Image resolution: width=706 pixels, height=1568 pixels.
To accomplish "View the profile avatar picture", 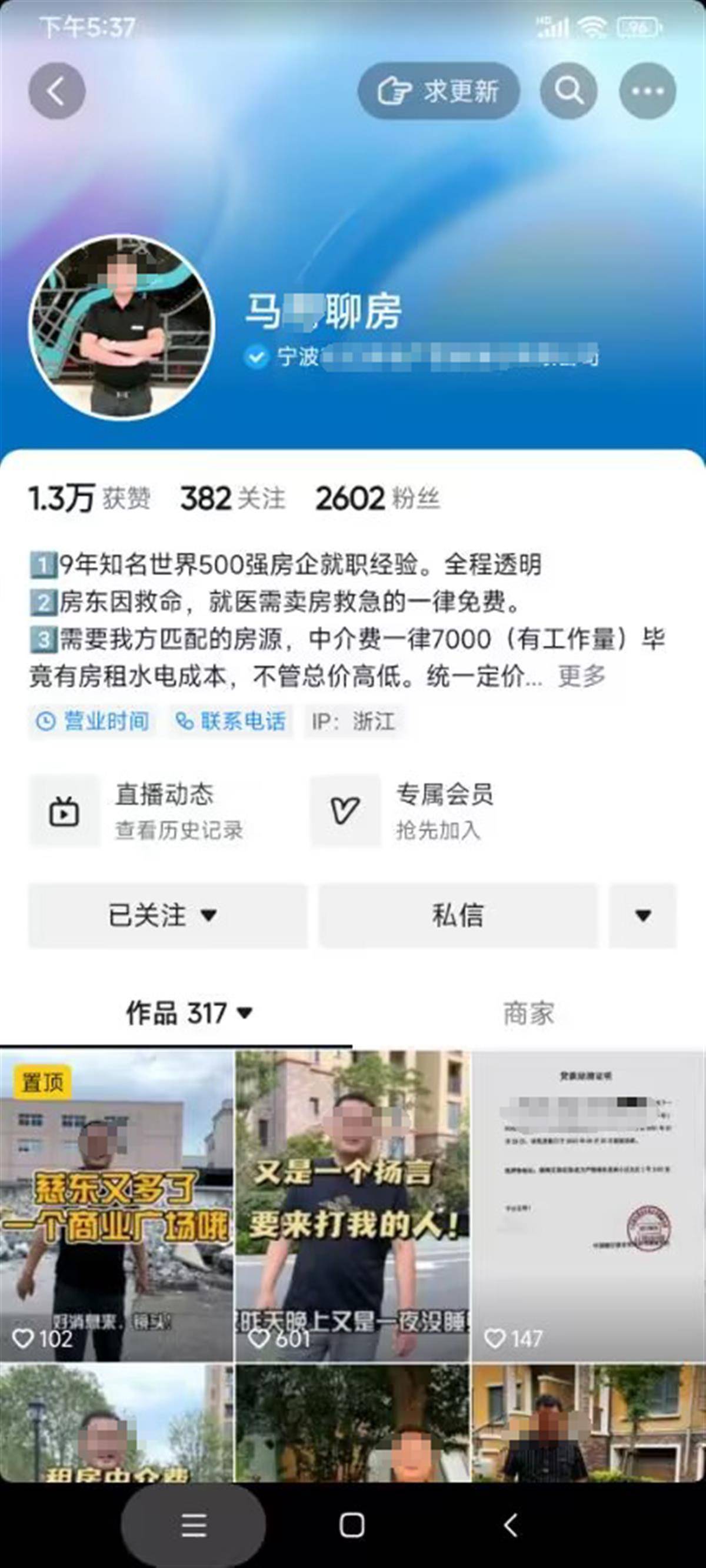I will tap(122, 327).
